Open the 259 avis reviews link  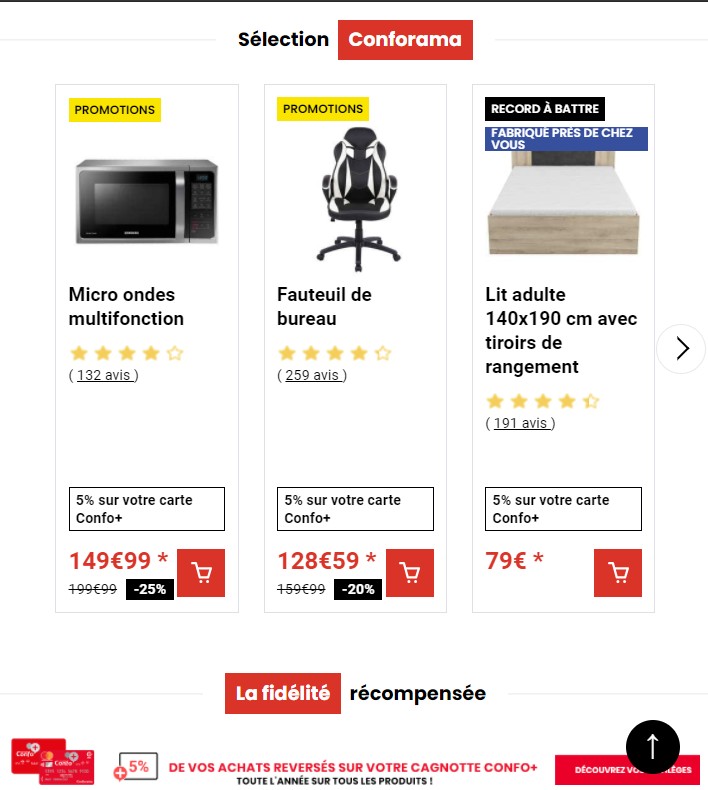tap(312, 375)
